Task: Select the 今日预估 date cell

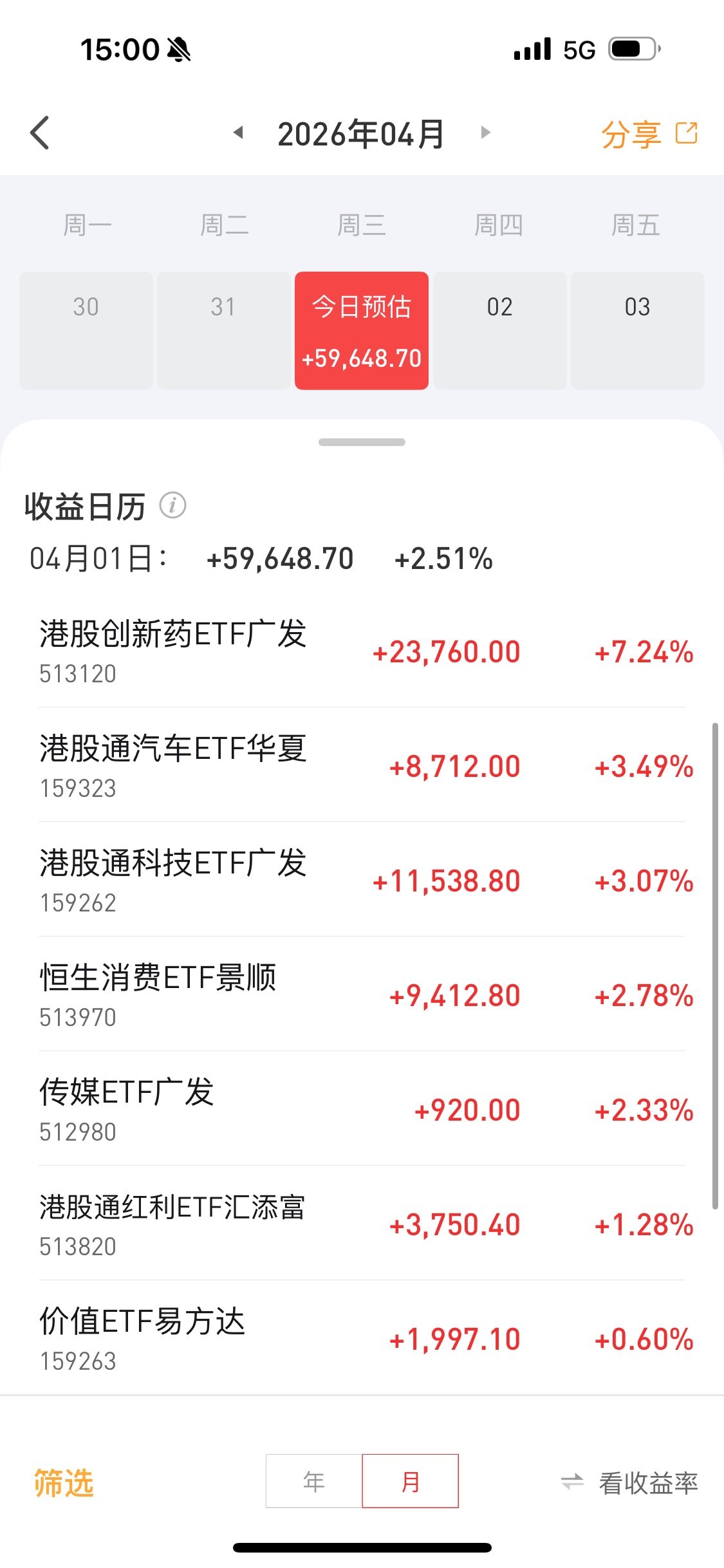Action: (x=362, y=331)
